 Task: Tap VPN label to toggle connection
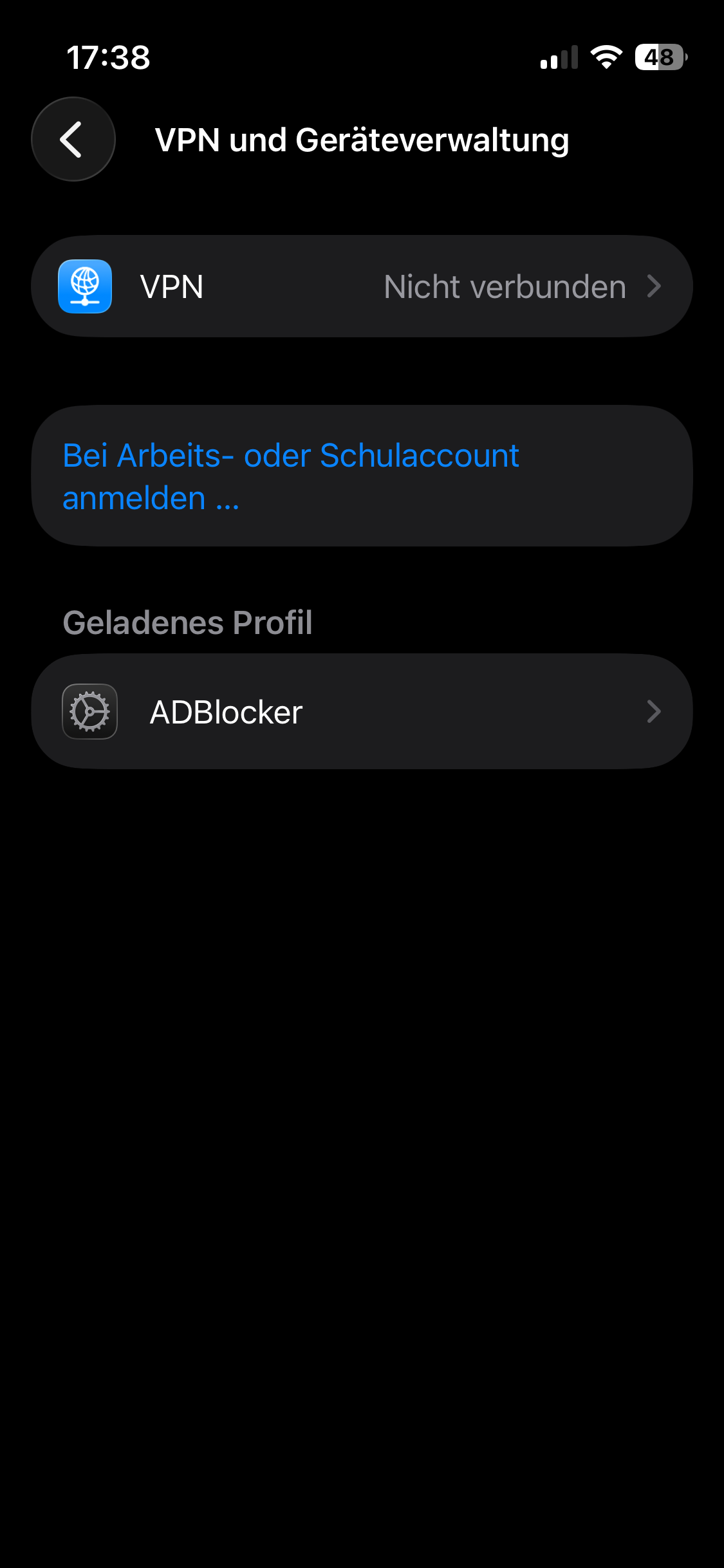[172, 286]
